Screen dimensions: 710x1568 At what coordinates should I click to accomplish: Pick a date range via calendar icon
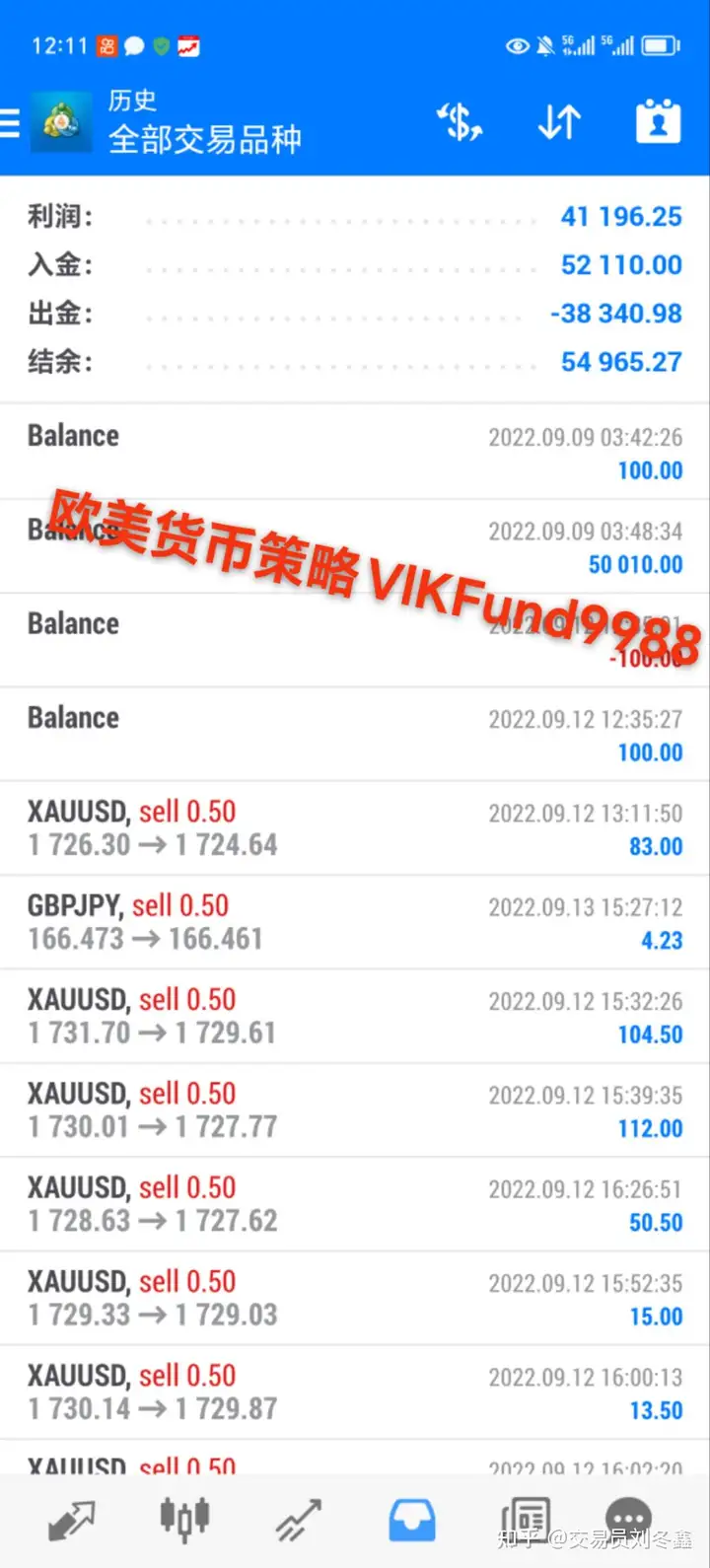coord(658,121)
